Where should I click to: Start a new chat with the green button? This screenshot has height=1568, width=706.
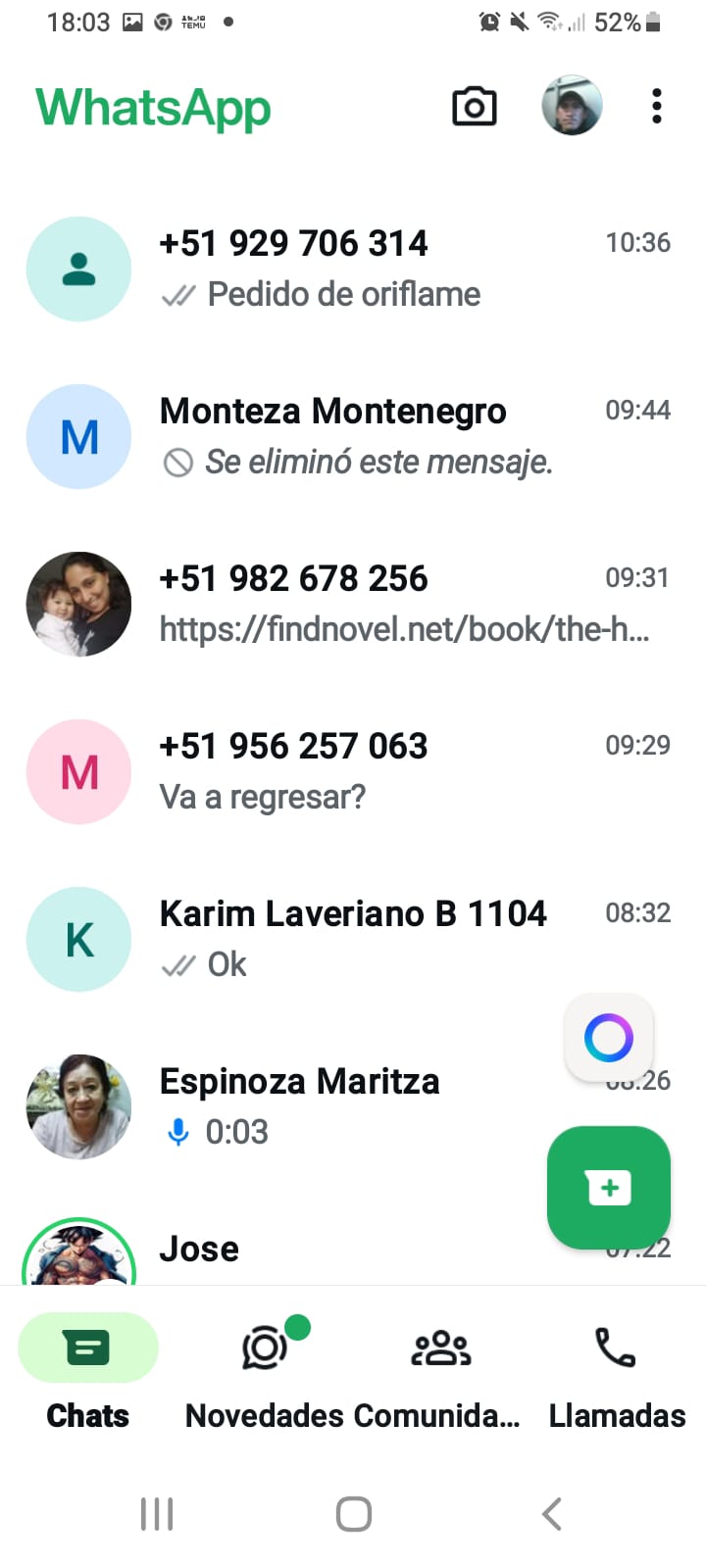tap(609, 1188)
